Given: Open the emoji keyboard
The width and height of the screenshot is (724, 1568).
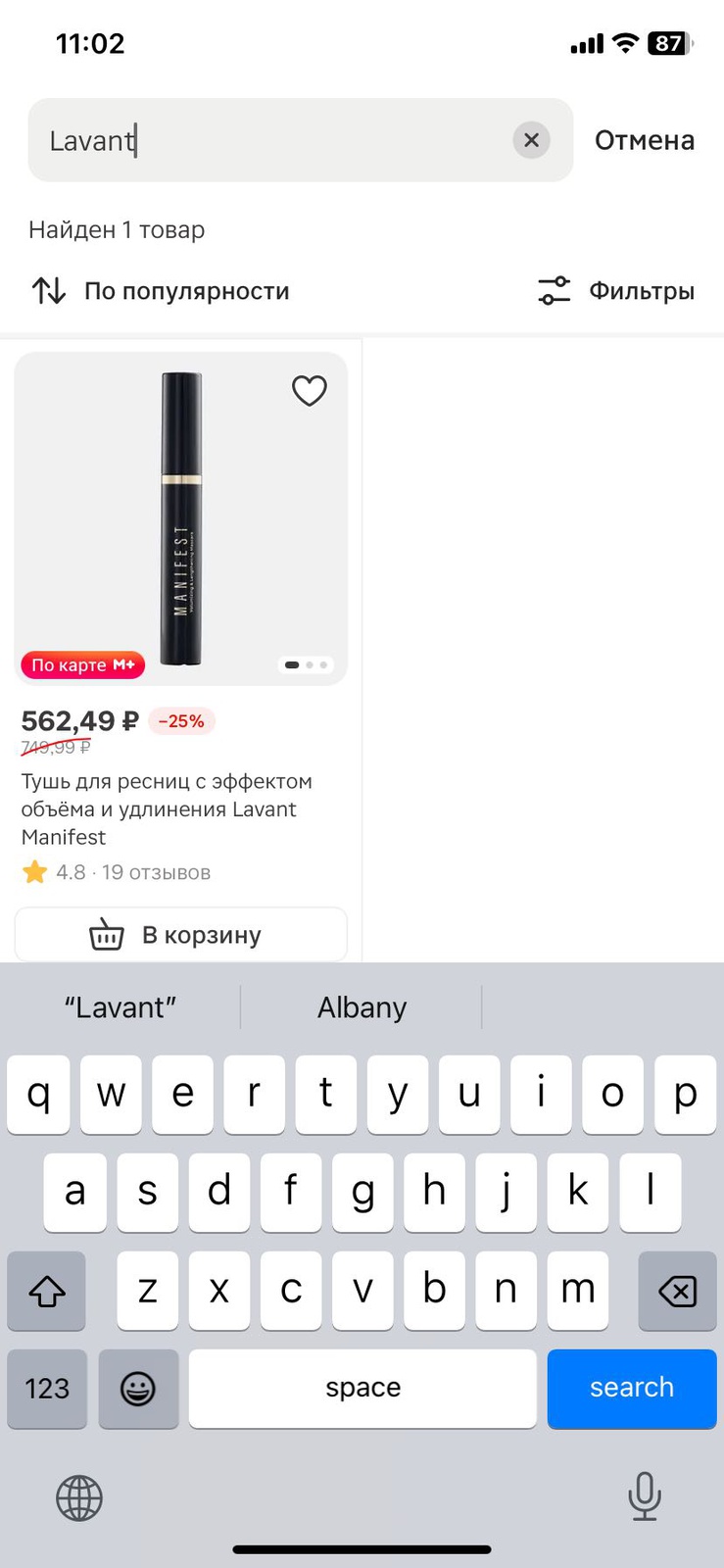Looking at the screenshot, I should pyautogui.click(x=138, y=1389).
